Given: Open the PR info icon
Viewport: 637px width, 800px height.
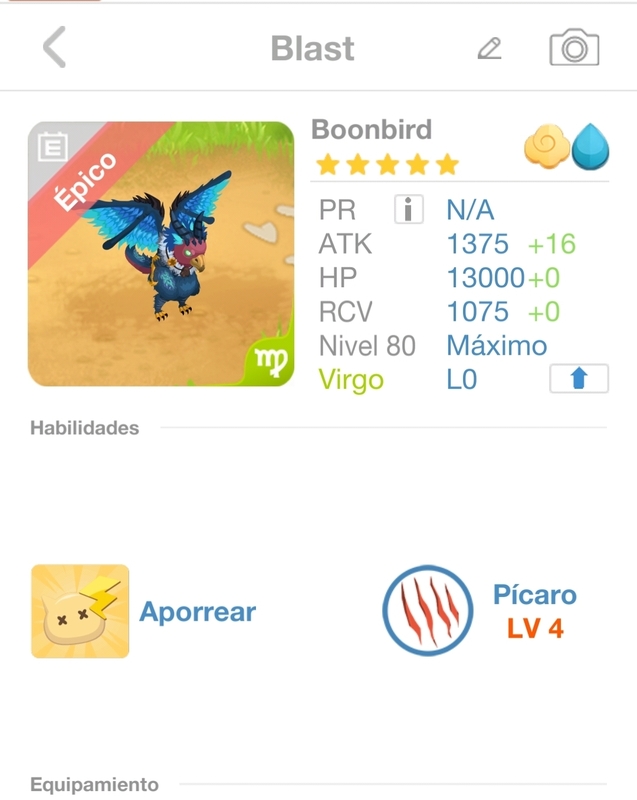Looking at the screenshot, I should tap(408, 210).
